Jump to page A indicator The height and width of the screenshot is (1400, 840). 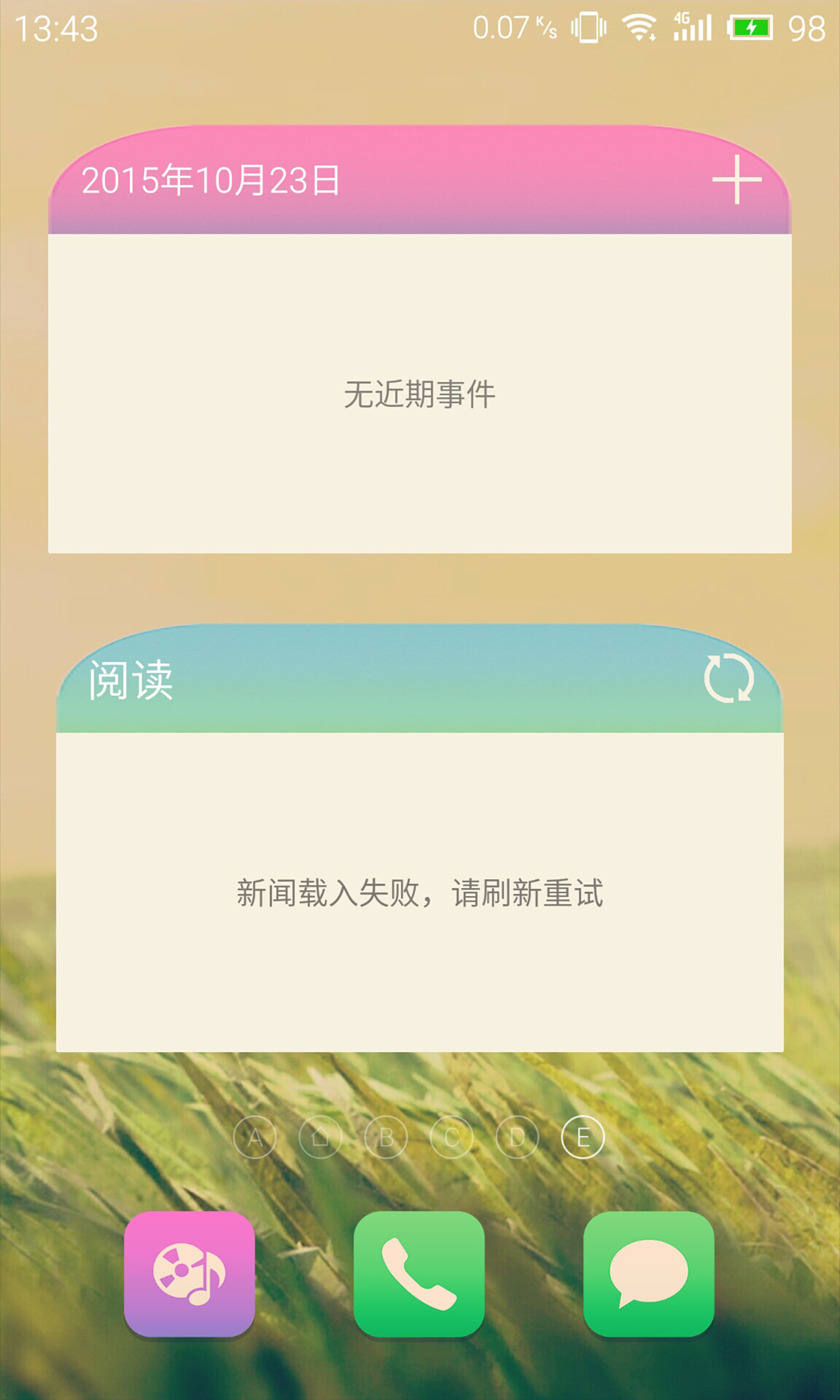coord(255,1137)
